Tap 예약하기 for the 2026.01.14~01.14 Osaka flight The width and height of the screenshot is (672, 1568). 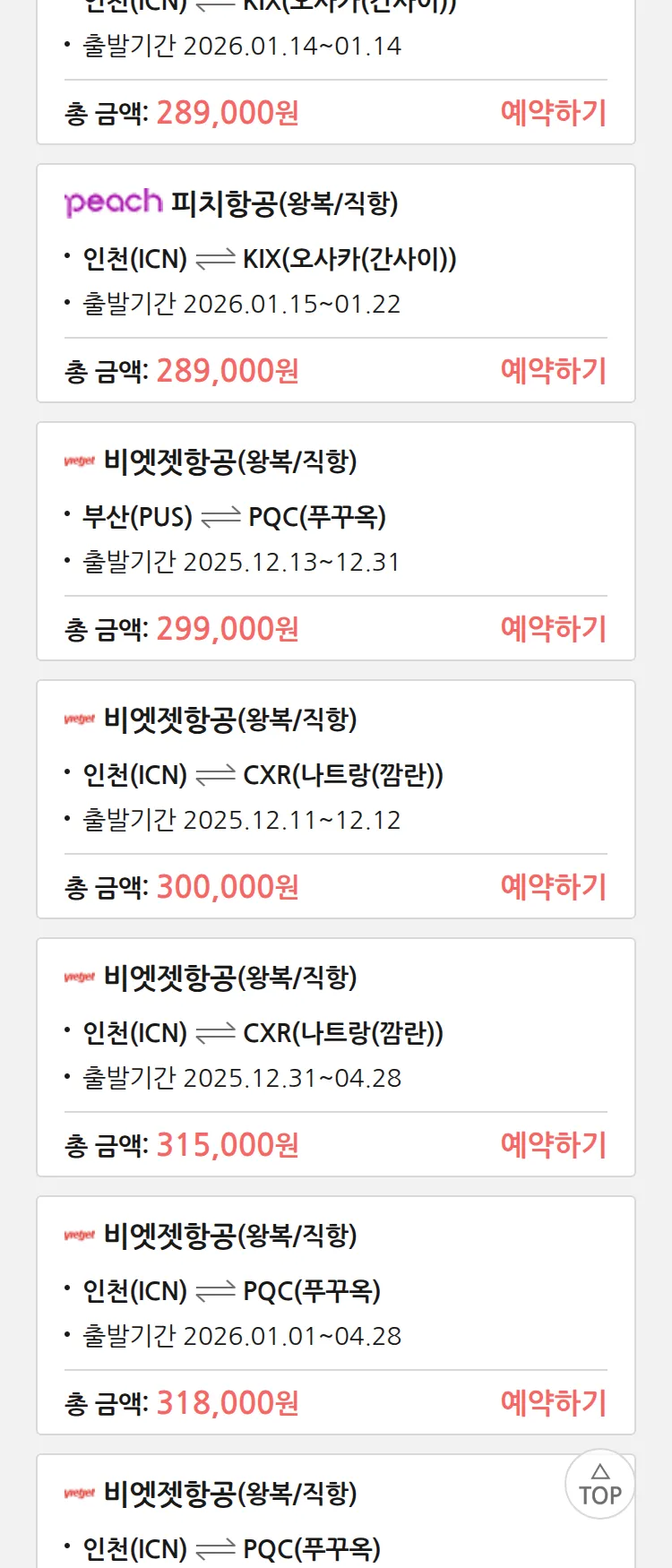[553, 113]
